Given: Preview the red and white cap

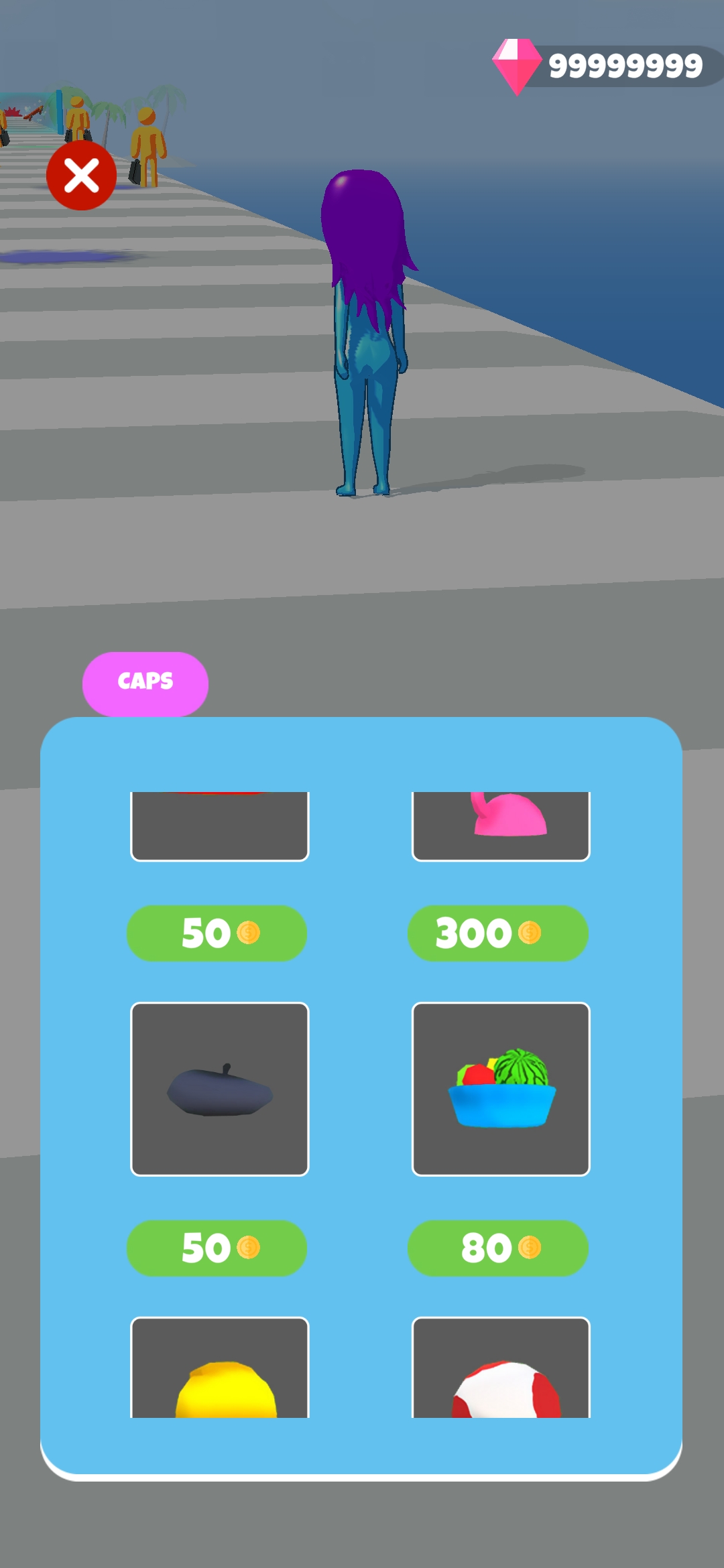Looking at the screenshot, I should click(x=501, y=1370).
